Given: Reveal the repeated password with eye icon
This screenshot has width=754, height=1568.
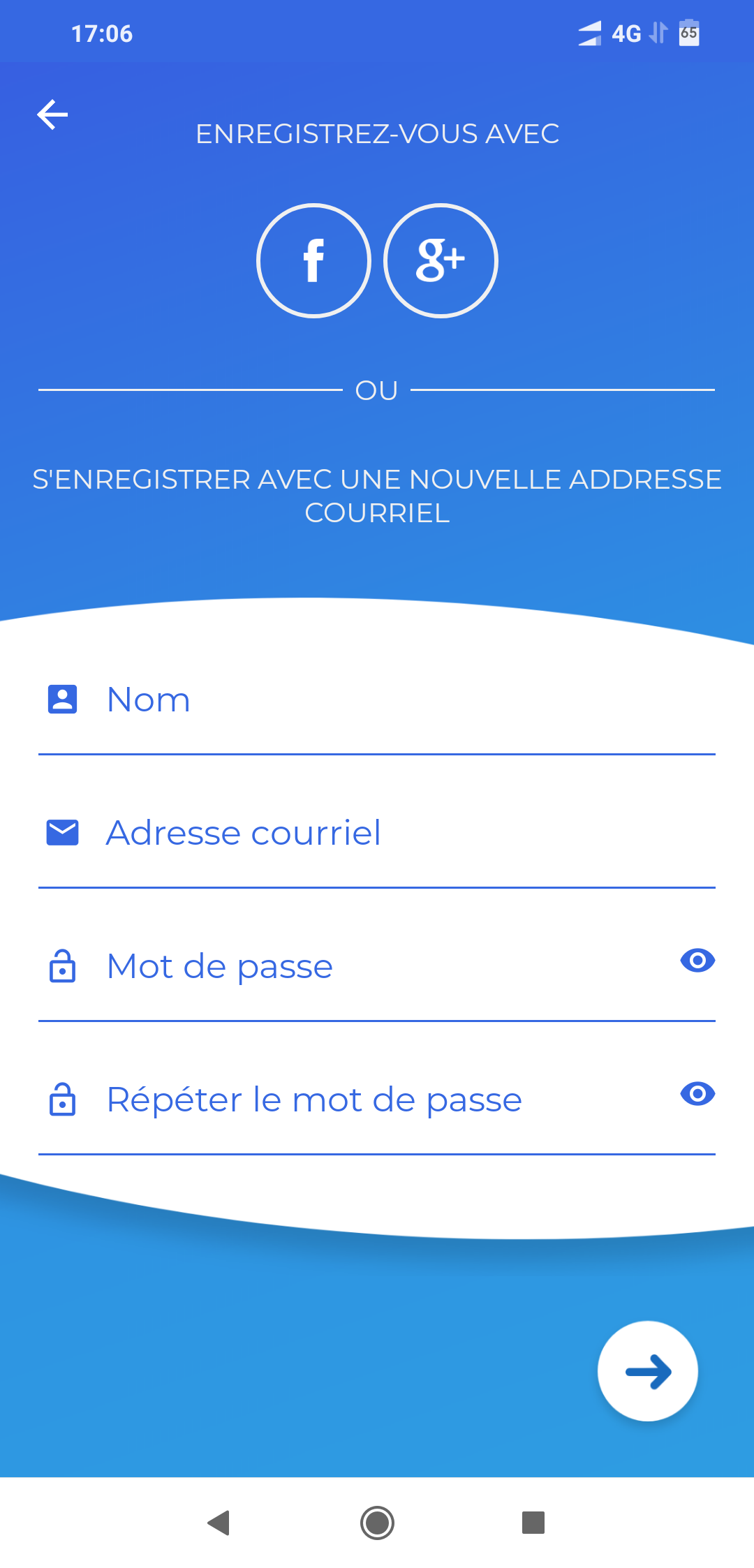Looking at the screenshot, I should click(697, 1094).
